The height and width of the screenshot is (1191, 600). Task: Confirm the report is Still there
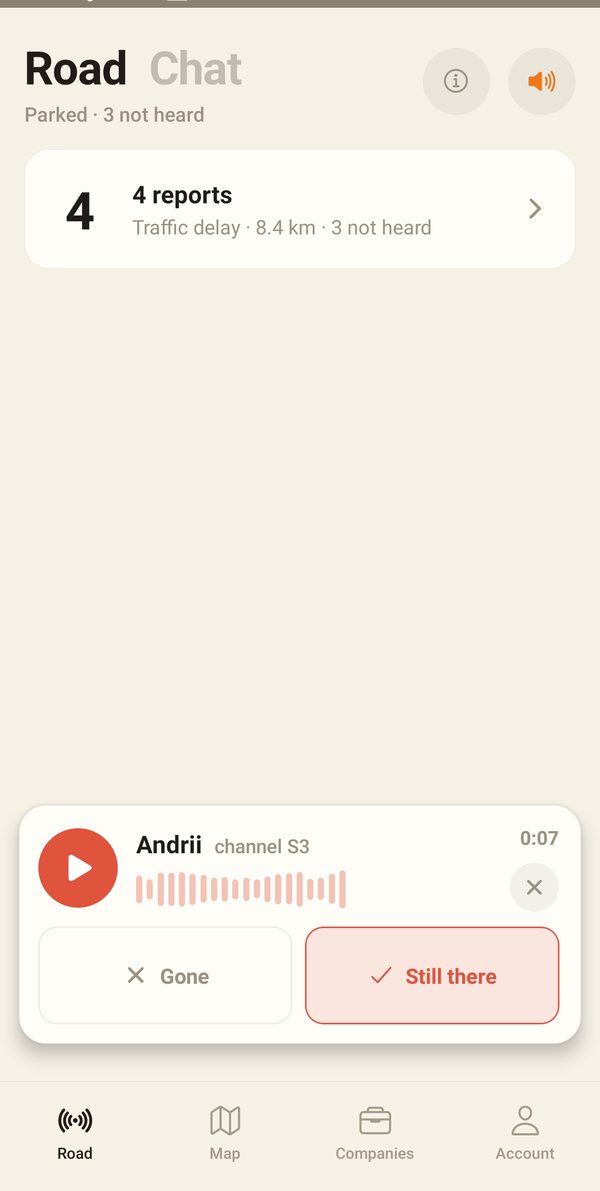click(x=432, y=975)
